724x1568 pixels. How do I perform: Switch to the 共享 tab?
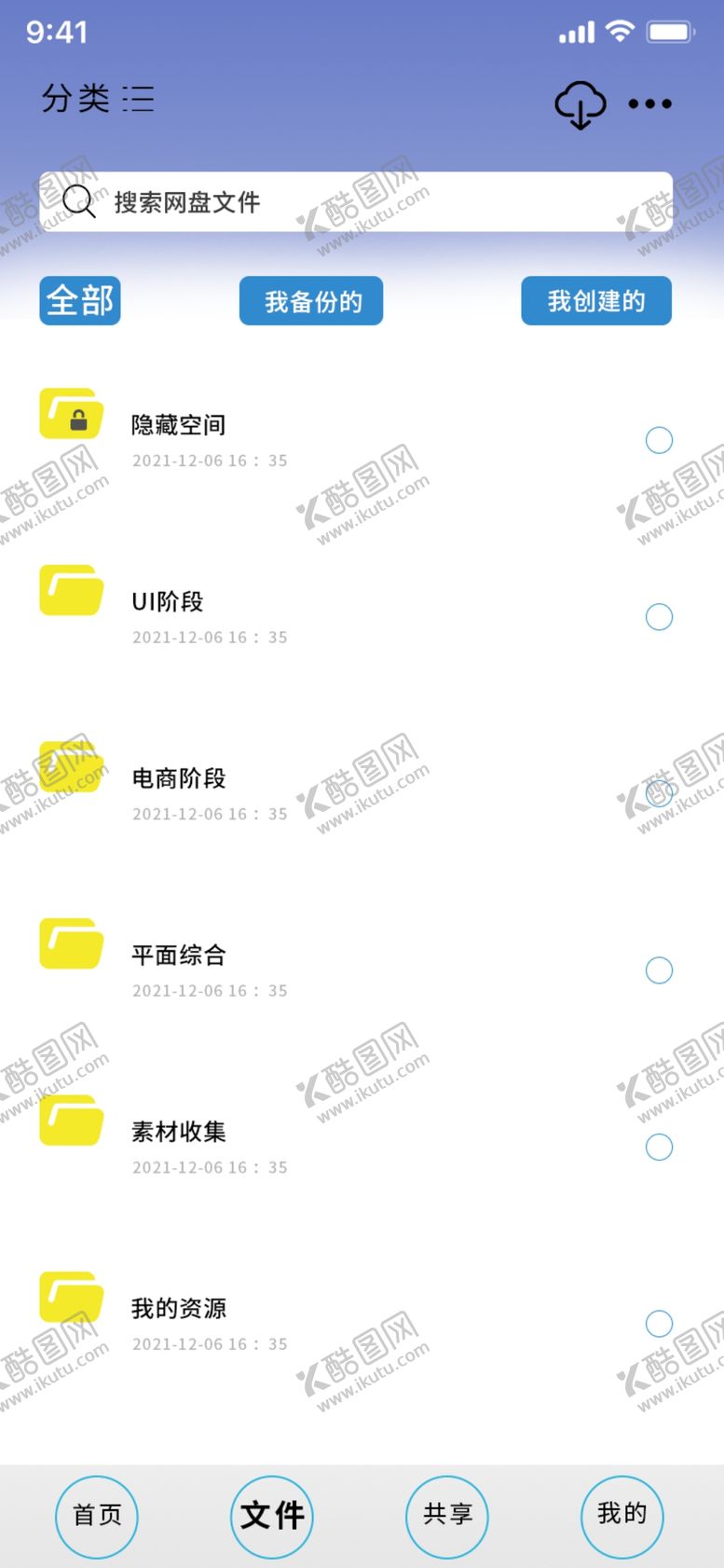click(x=447, y=1516)
